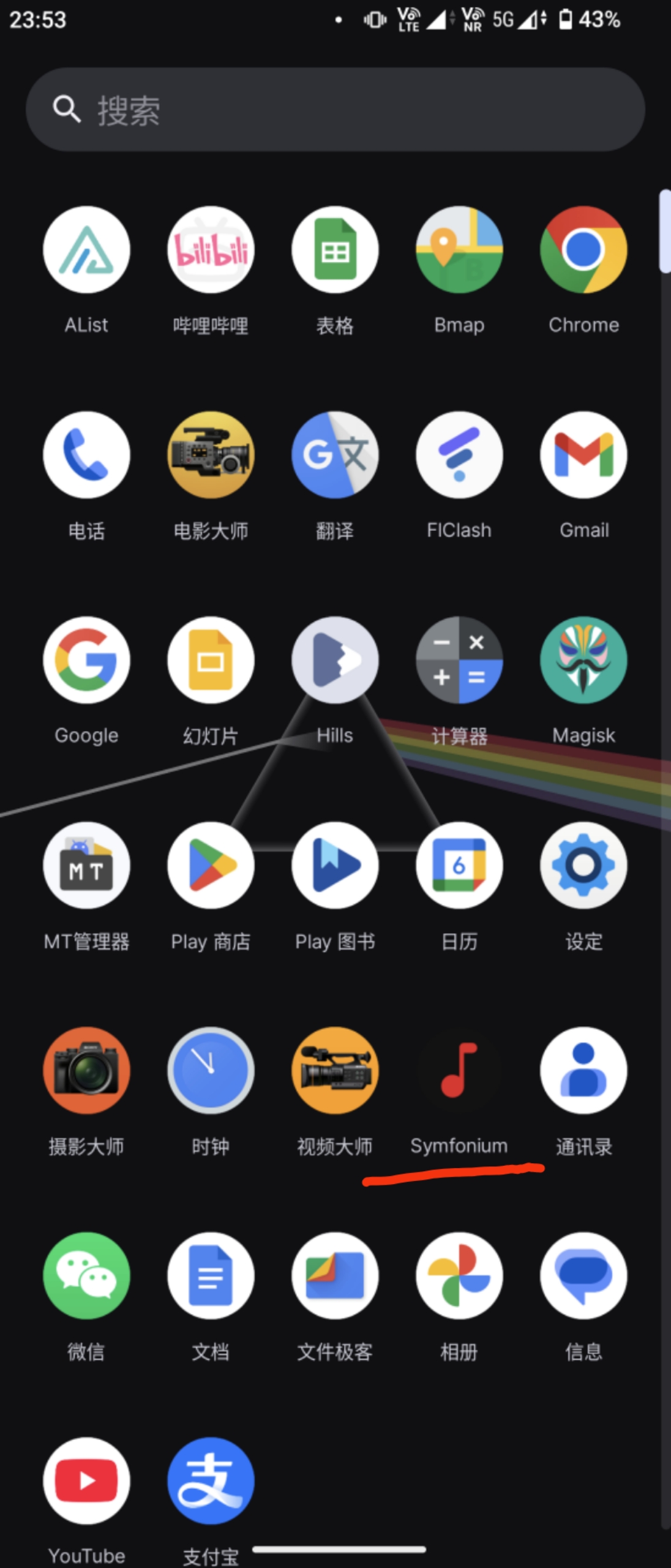Viewport: 671px width, 1568px height.
Task: Open 相册 photos app
Action: tap(459, 1275)
